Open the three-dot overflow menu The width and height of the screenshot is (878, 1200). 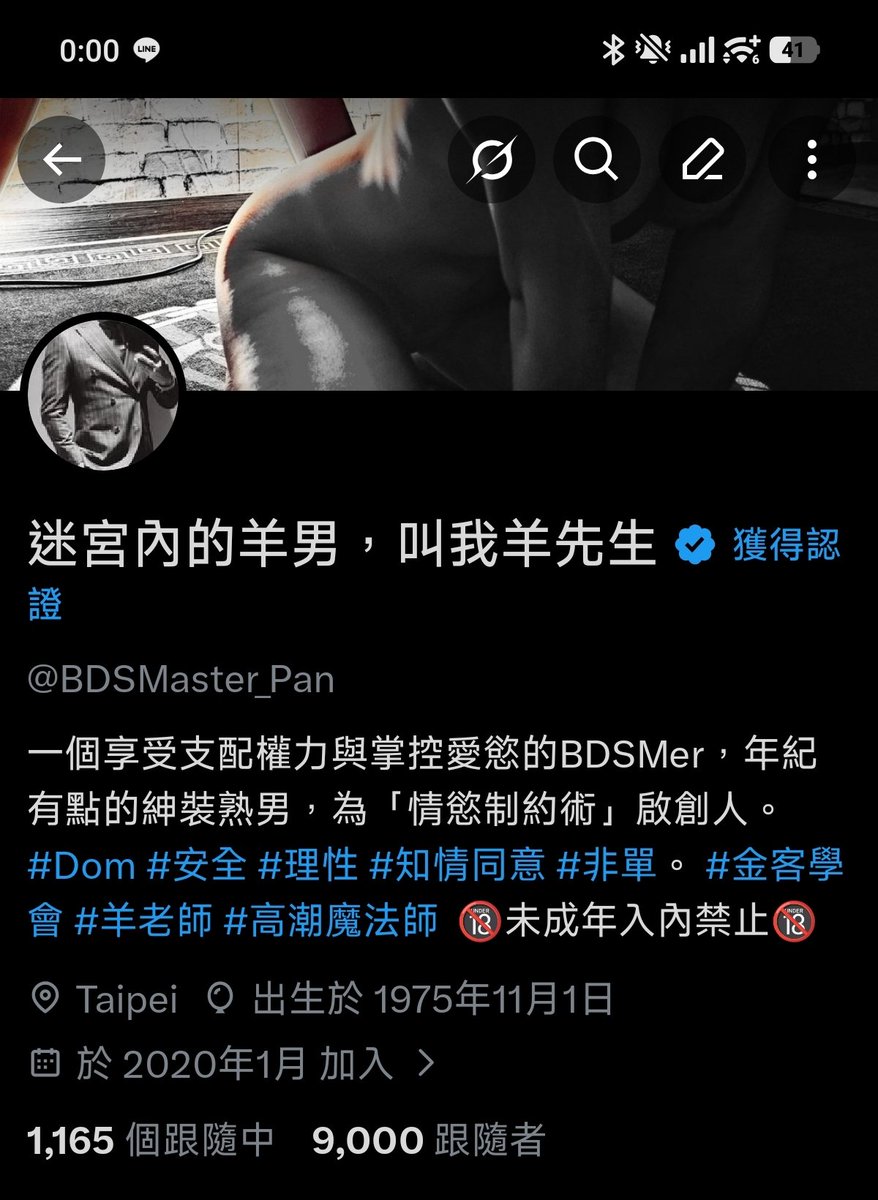(x=811, y=160)
